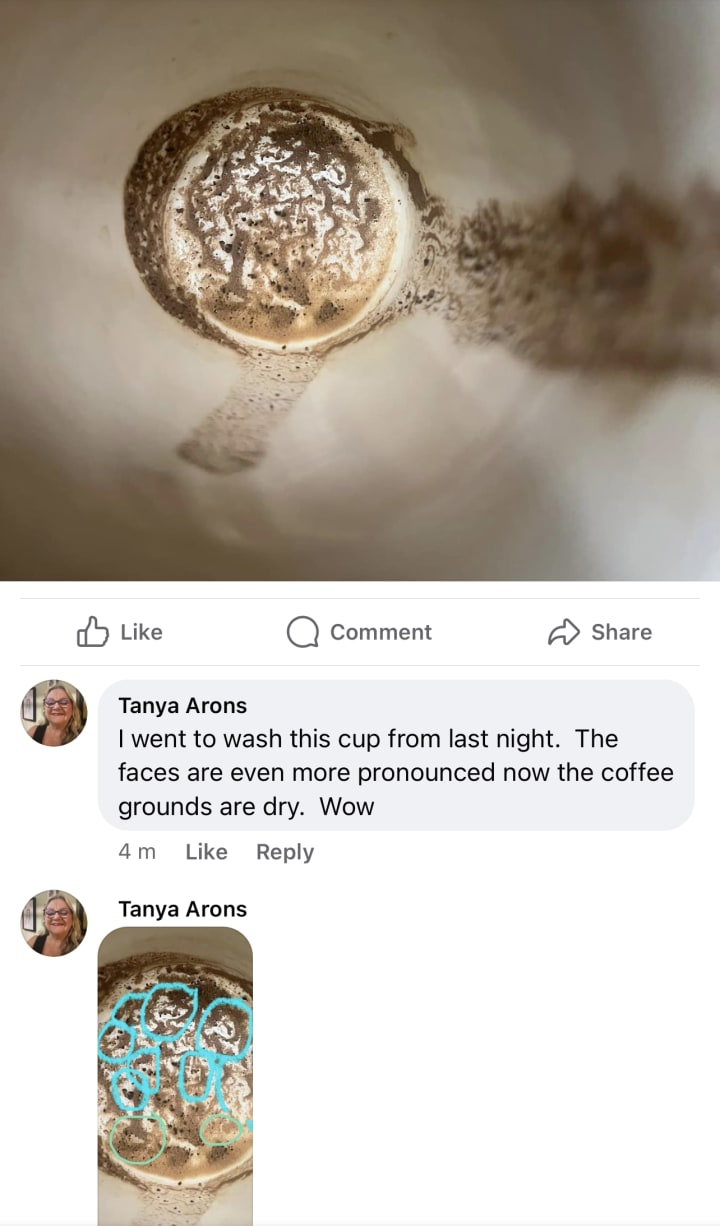Share the coffee cup post
The image size is (720, 1226).
(600, 632)
